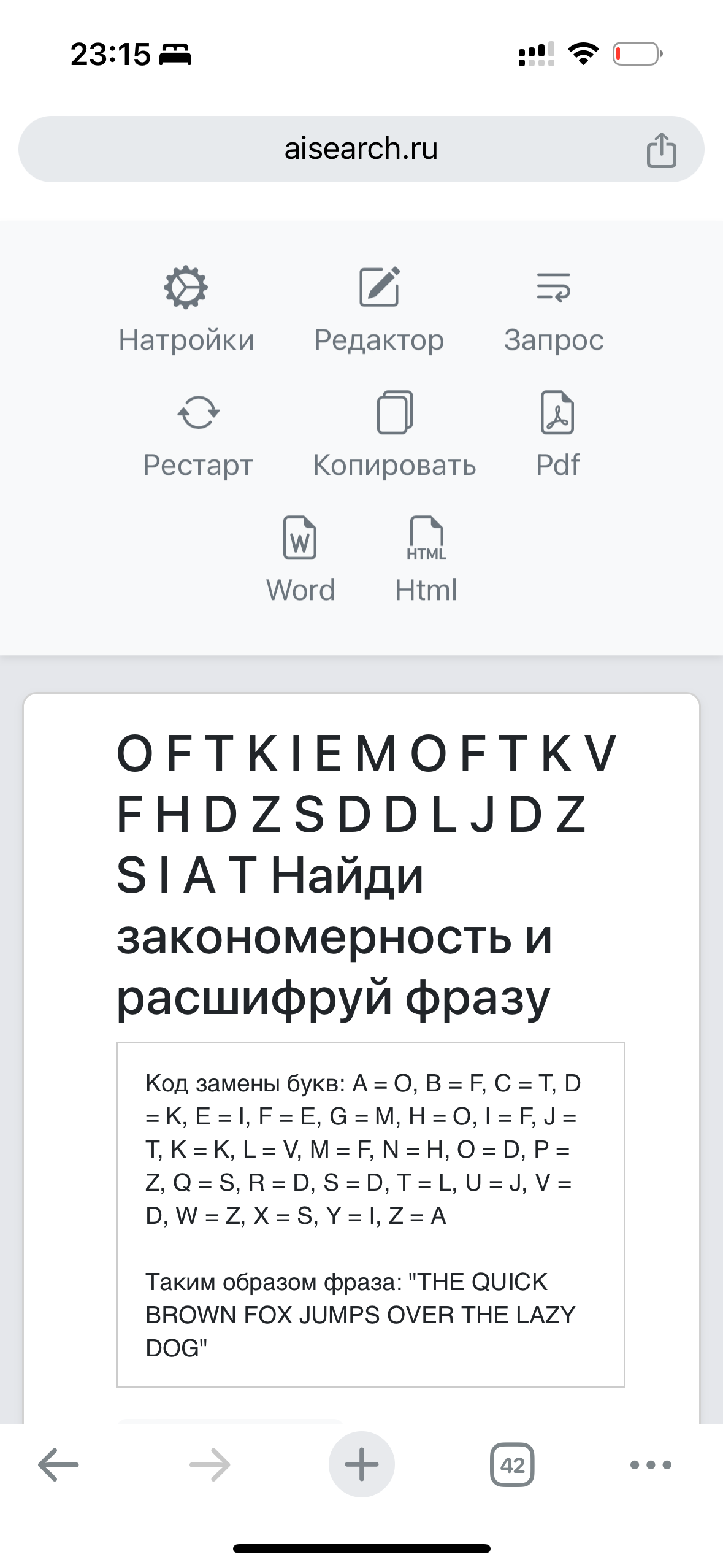Export the answer as Pdf
The image size is (723, 1568).
(557, 435)
